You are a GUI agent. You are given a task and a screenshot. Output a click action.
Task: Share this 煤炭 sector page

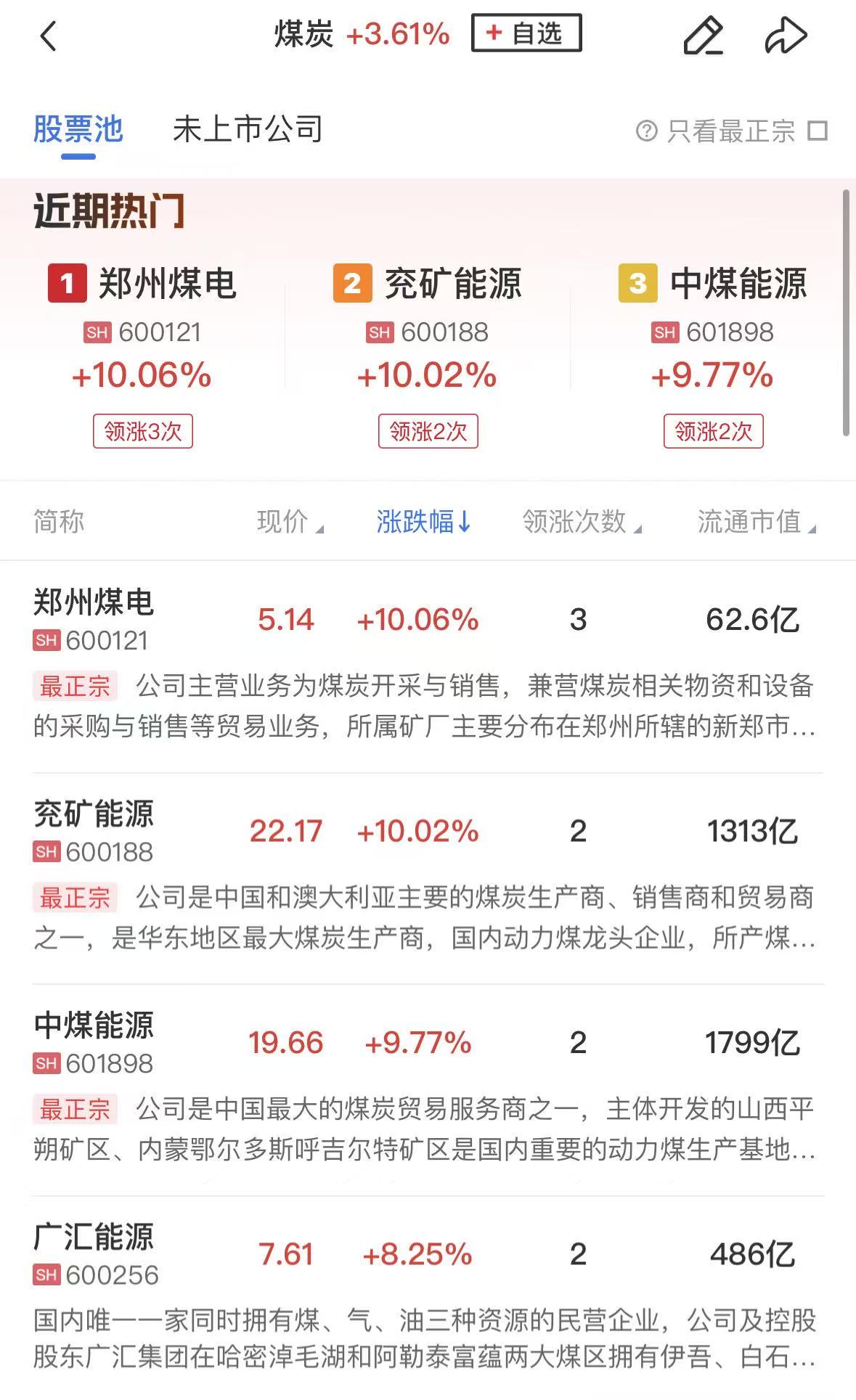tap(786, 36)
